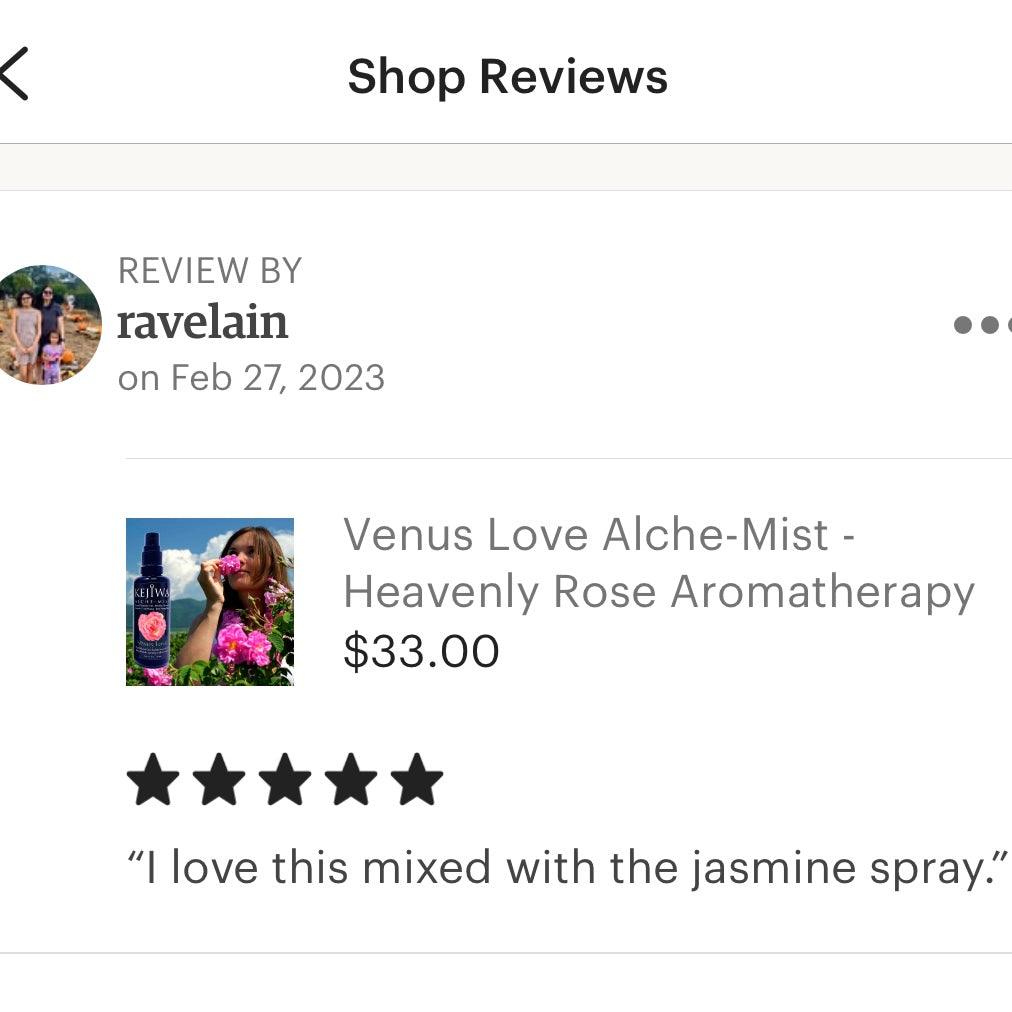The width and height of the screenshot is (1012, 1012).
Task: Open ravelain's profile picture
Action: coord(46,325)
